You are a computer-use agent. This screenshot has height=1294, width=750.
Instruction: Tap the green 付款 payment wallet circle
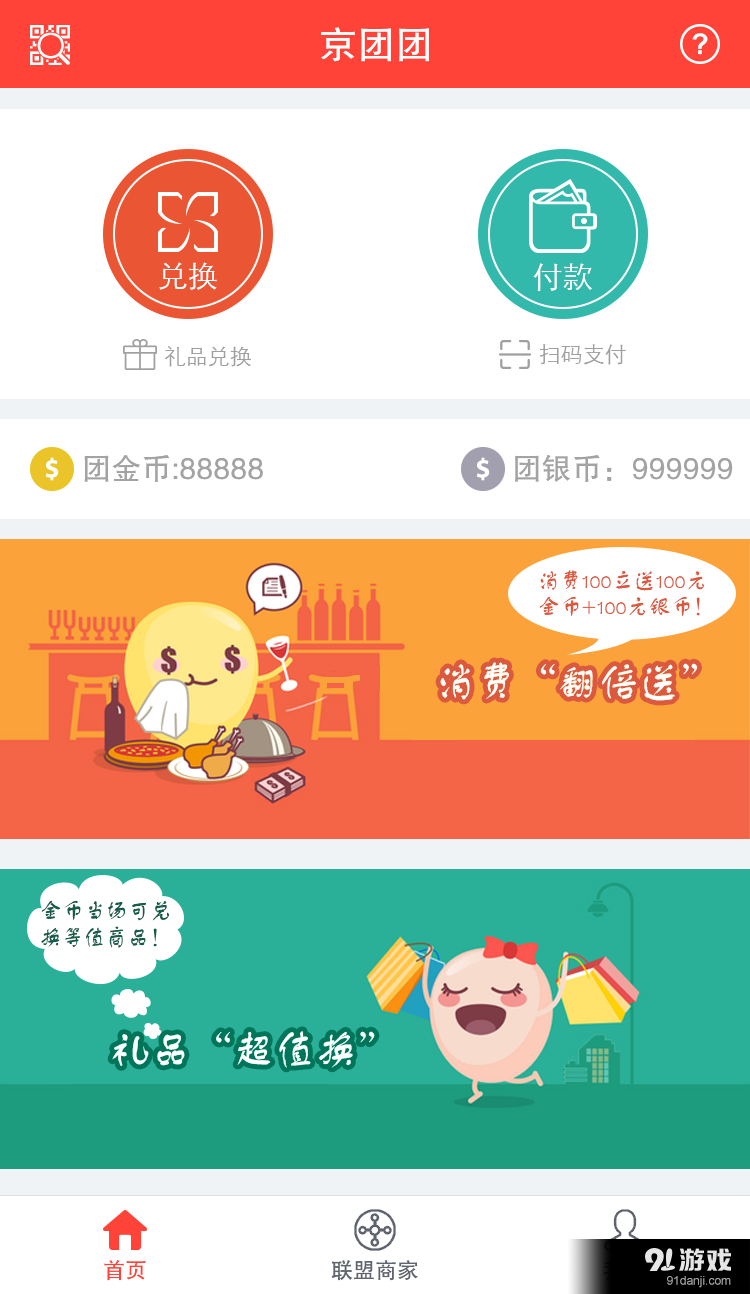[562, 233]
